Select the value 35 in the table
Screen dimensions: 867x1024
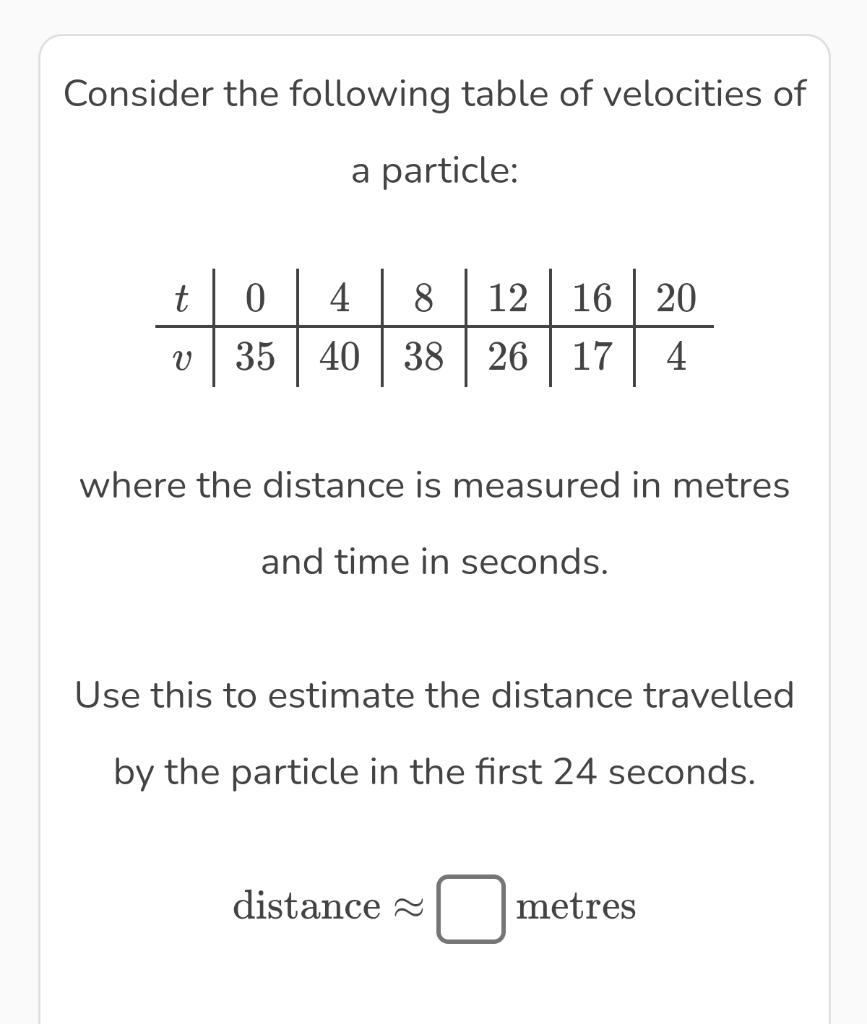[255, 357]
